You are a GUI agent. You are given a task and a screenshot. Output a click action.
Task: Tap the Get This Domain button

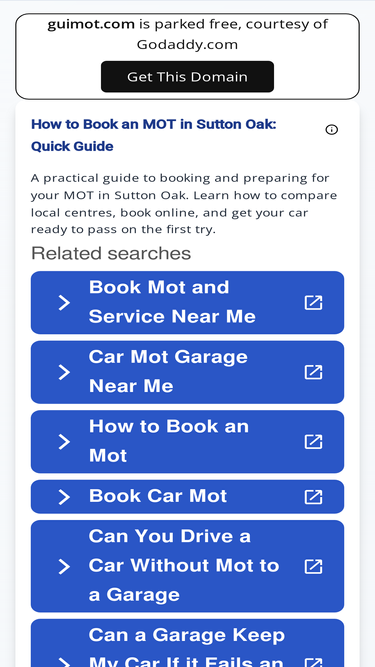(187, 77)
